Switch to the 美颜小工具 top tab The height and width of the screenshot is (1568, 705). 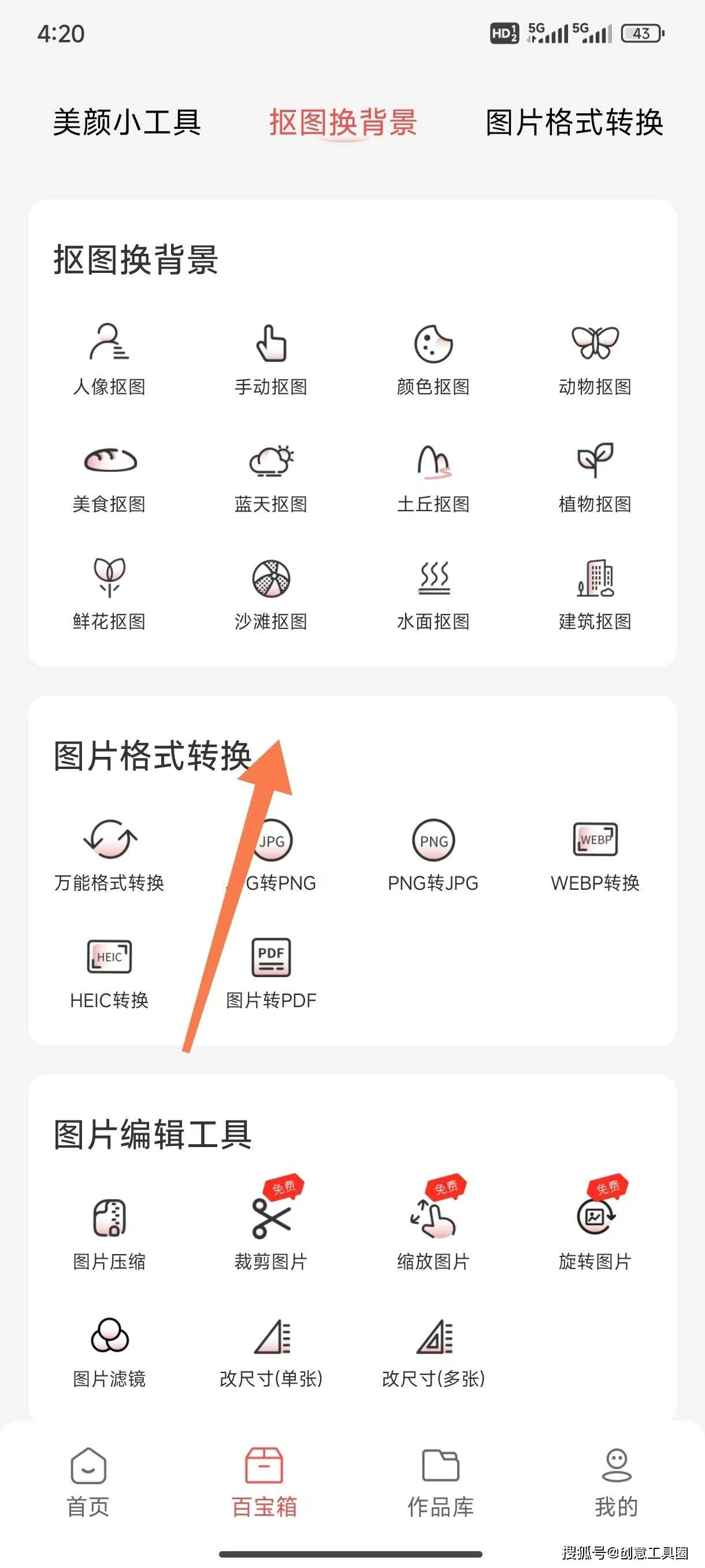pos(127,123)
